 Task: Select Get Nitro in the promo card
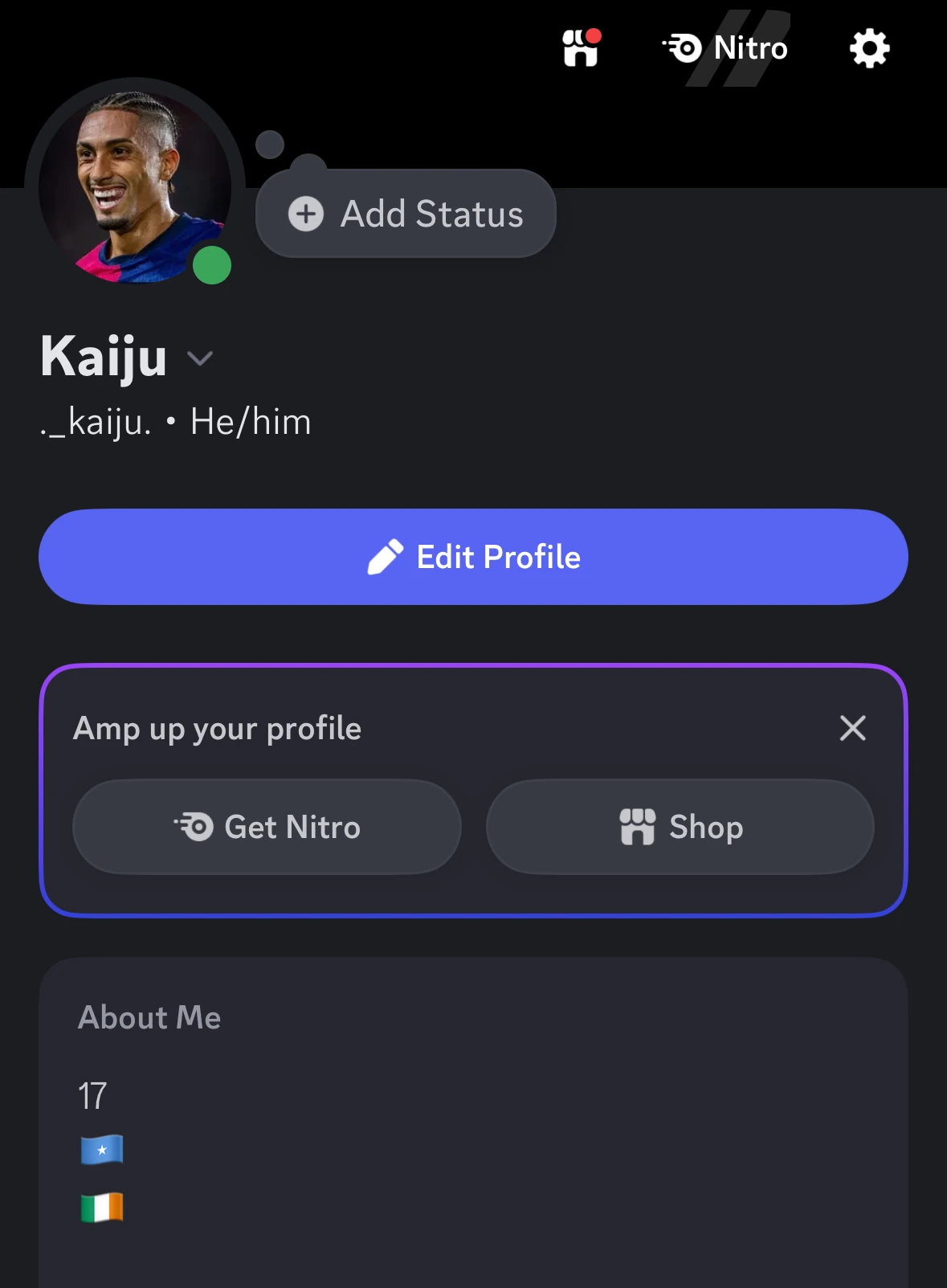[267, 827]
